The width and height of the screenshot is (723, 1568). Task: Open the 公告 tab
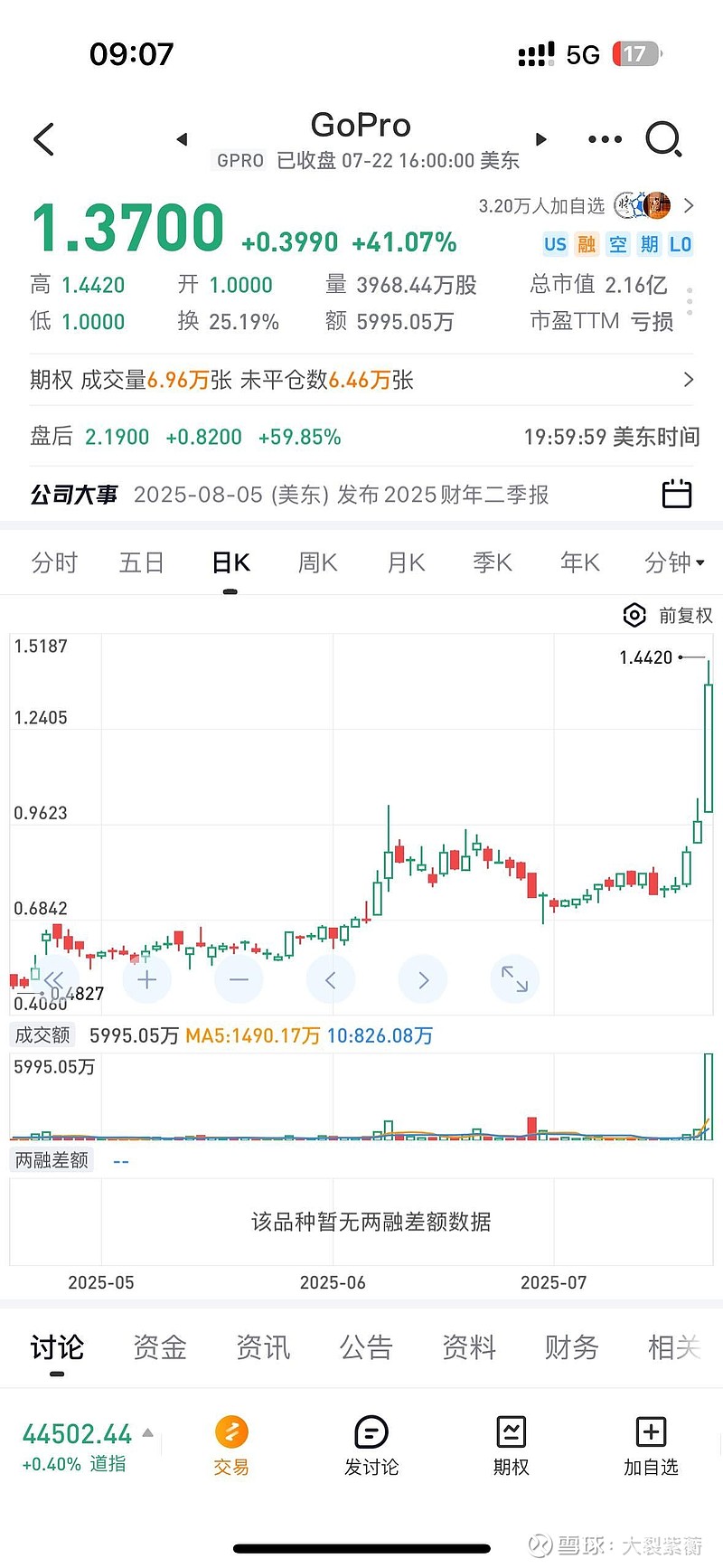click(x=366, y=1347)
